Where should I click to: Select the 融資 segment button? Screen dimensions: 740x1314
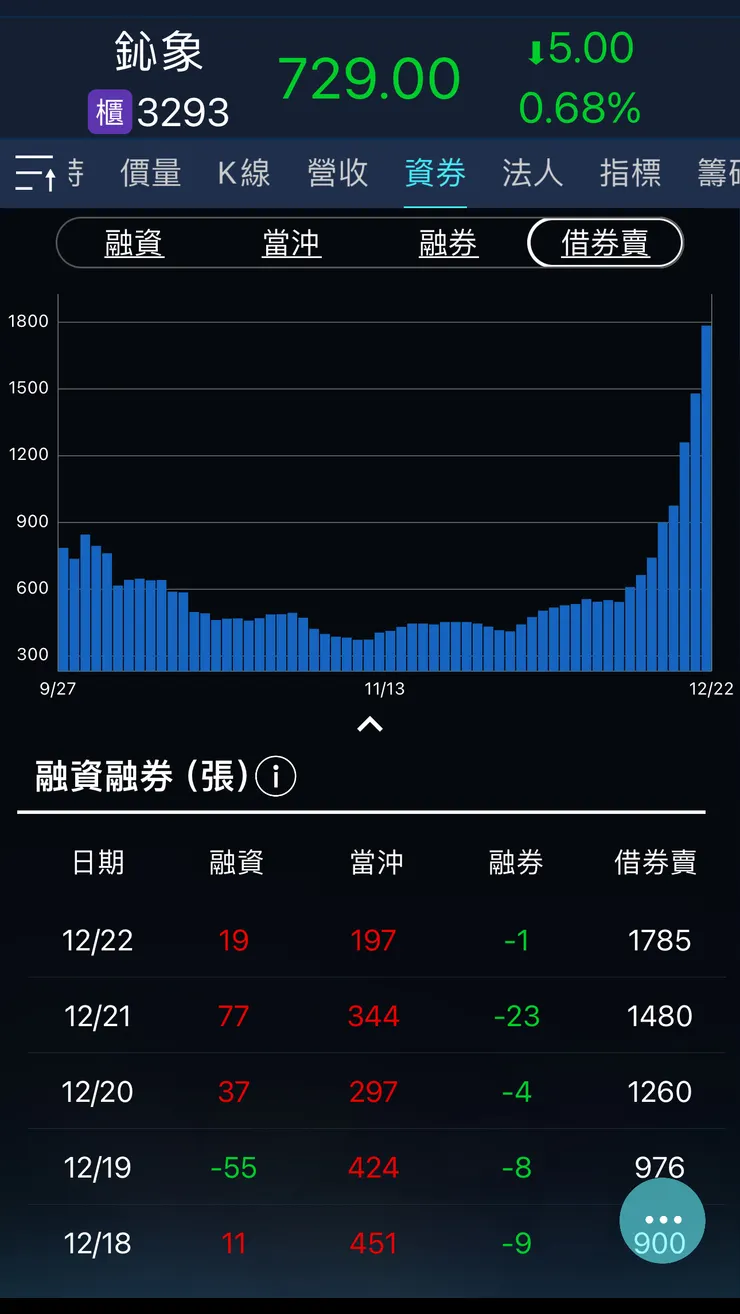click(x=134, y=242)
